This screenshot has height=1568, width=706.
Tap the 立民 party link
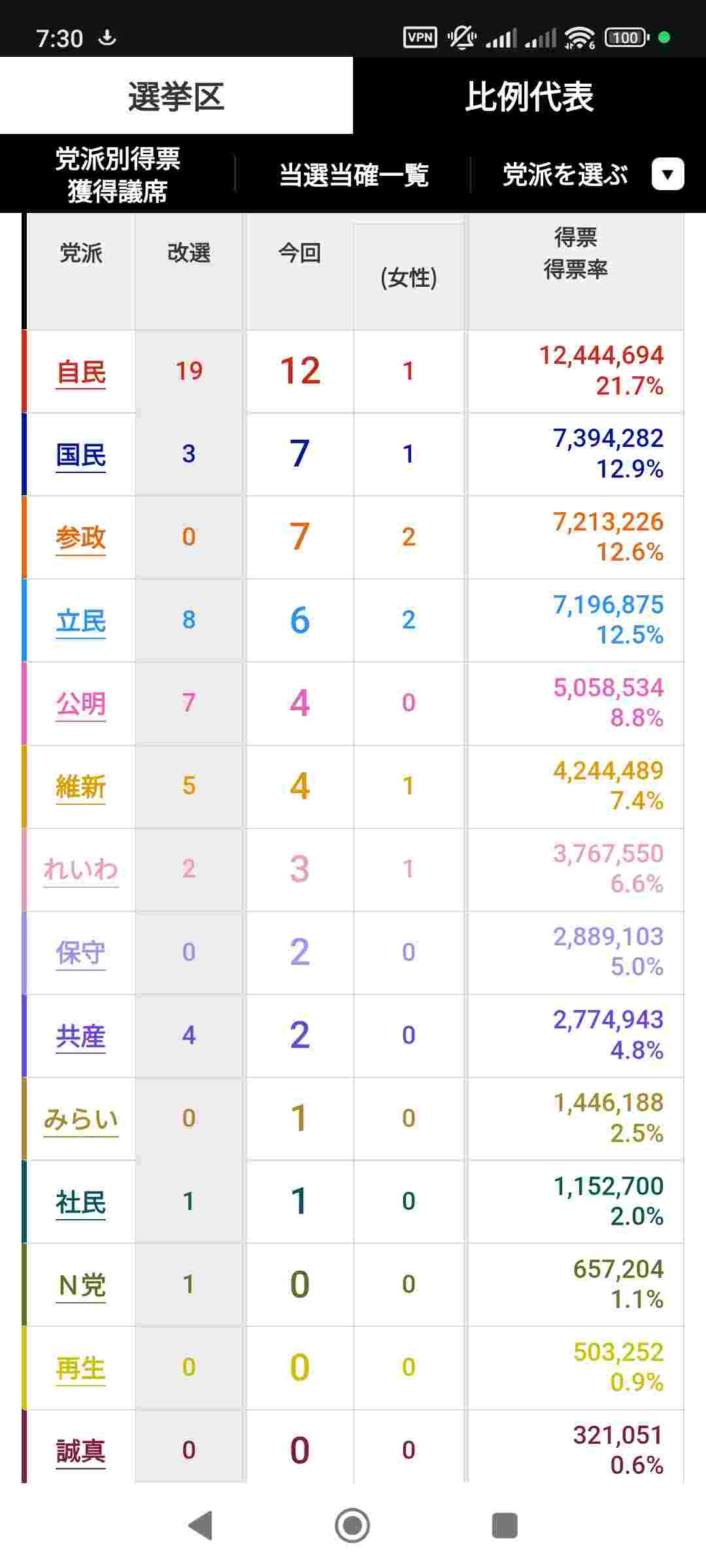81,621
